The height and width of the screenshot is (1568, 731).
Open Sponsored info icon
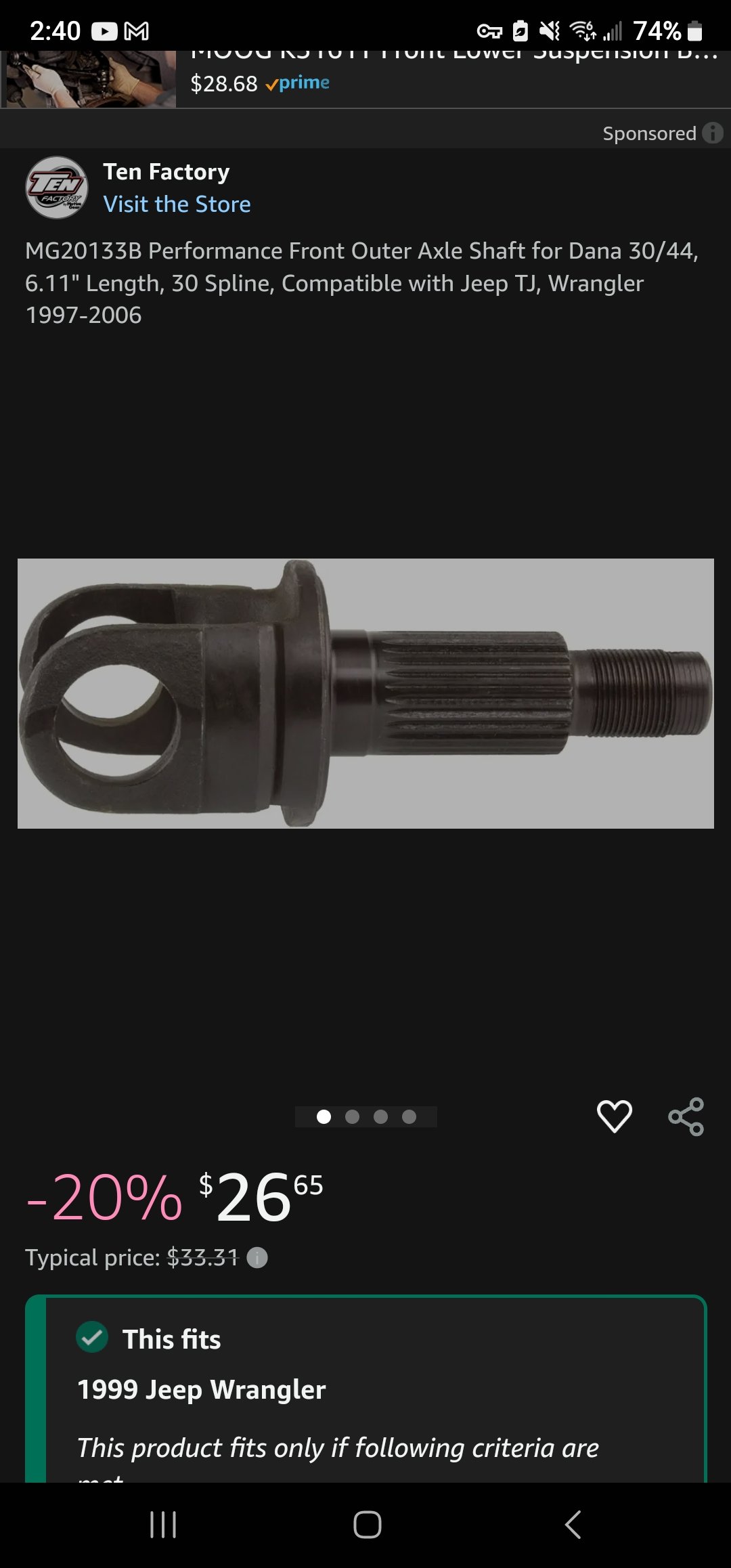pos(712,133)
